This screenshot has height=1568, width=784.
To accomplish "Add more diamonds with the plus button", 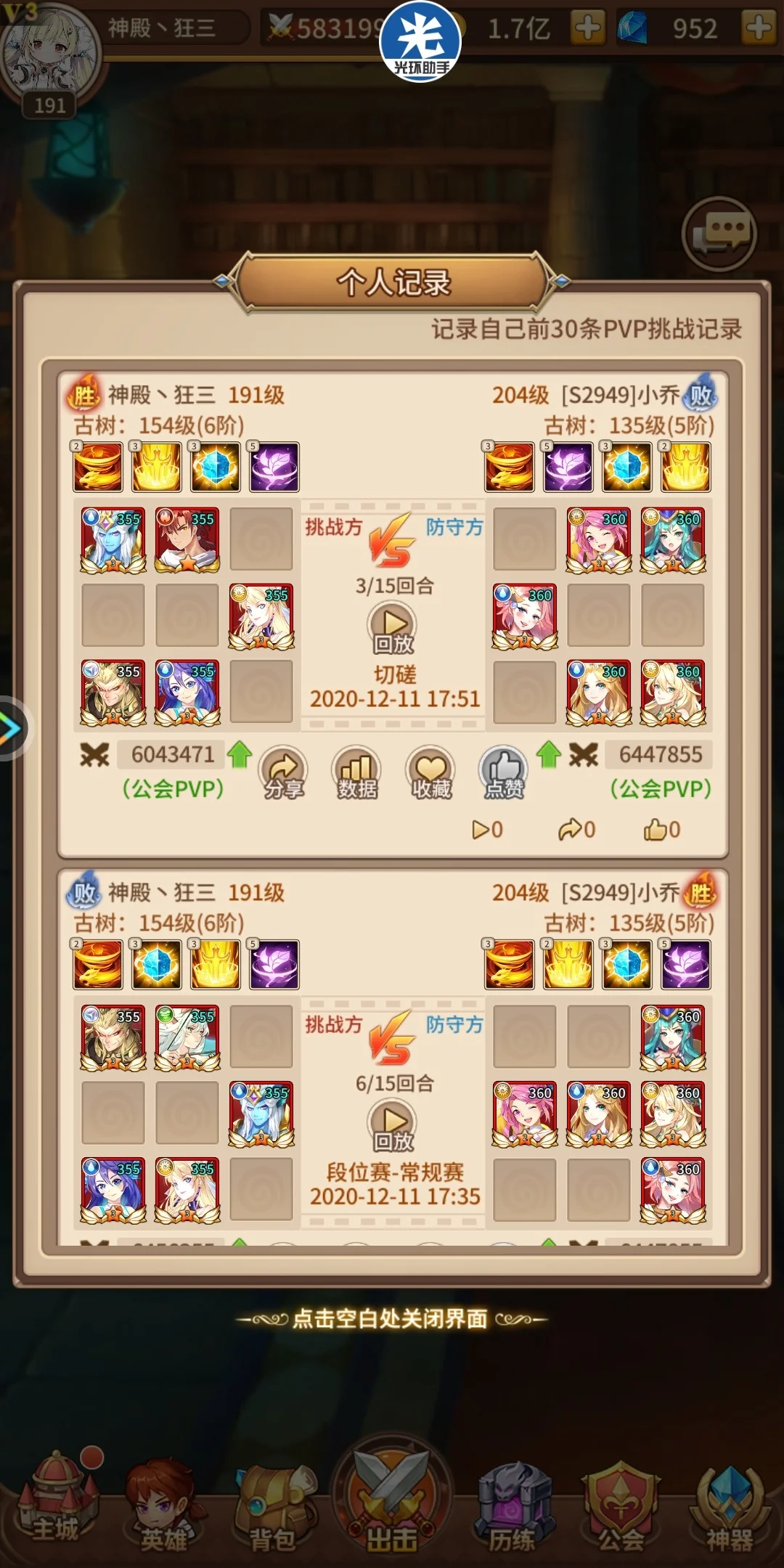I will click(x=759, y=28).
